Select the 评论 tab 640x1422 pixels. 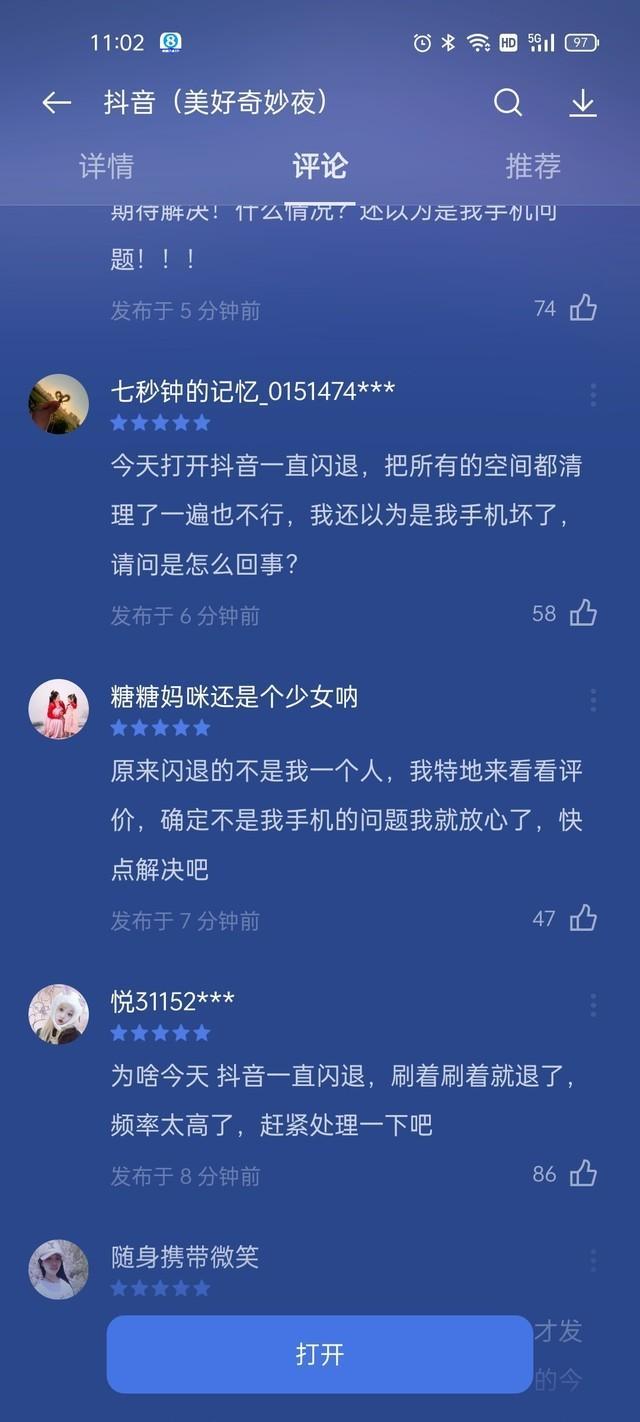(x=320, y=166)
